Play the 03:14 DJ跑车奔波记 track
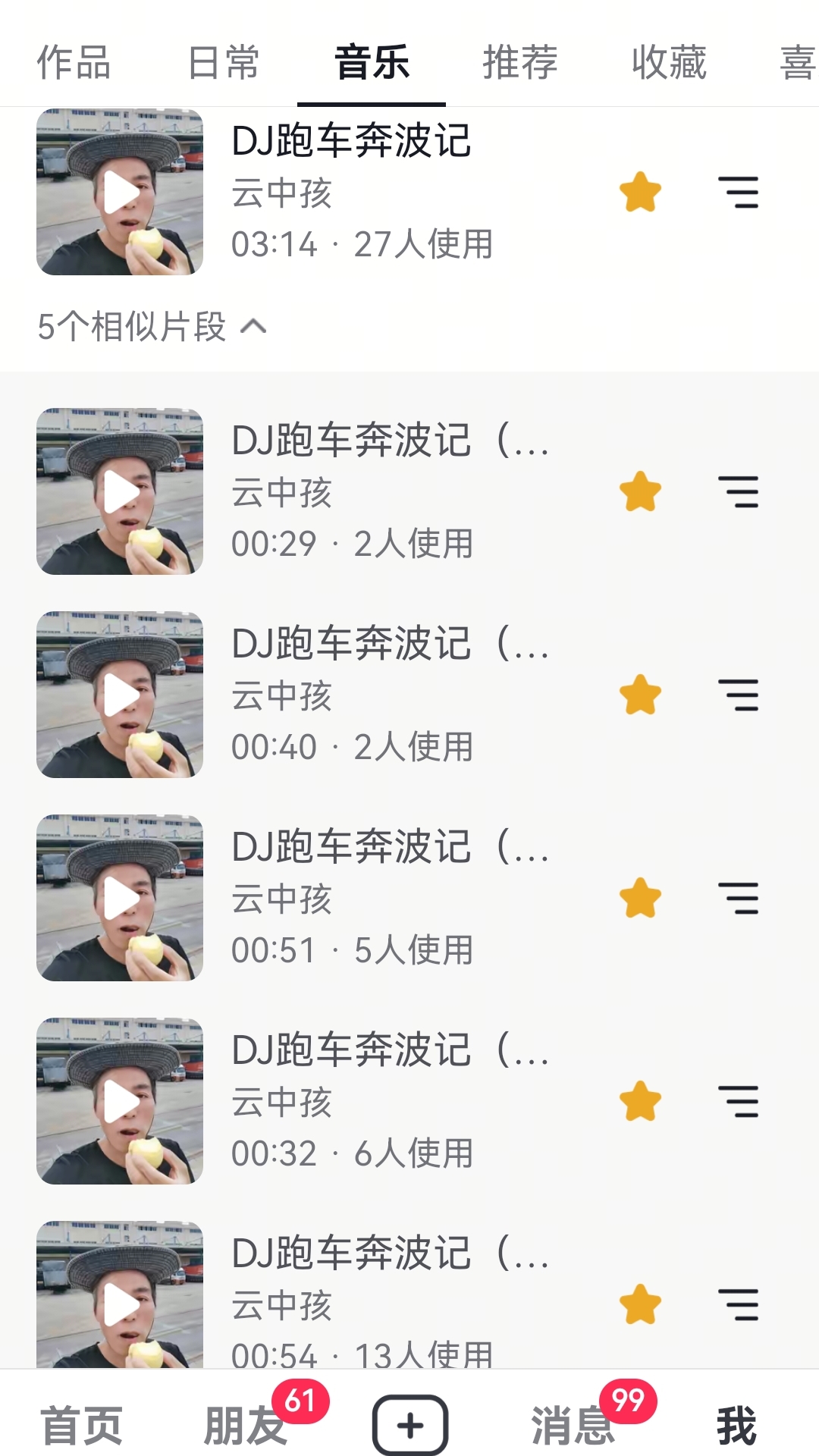 tap(120, 192)
